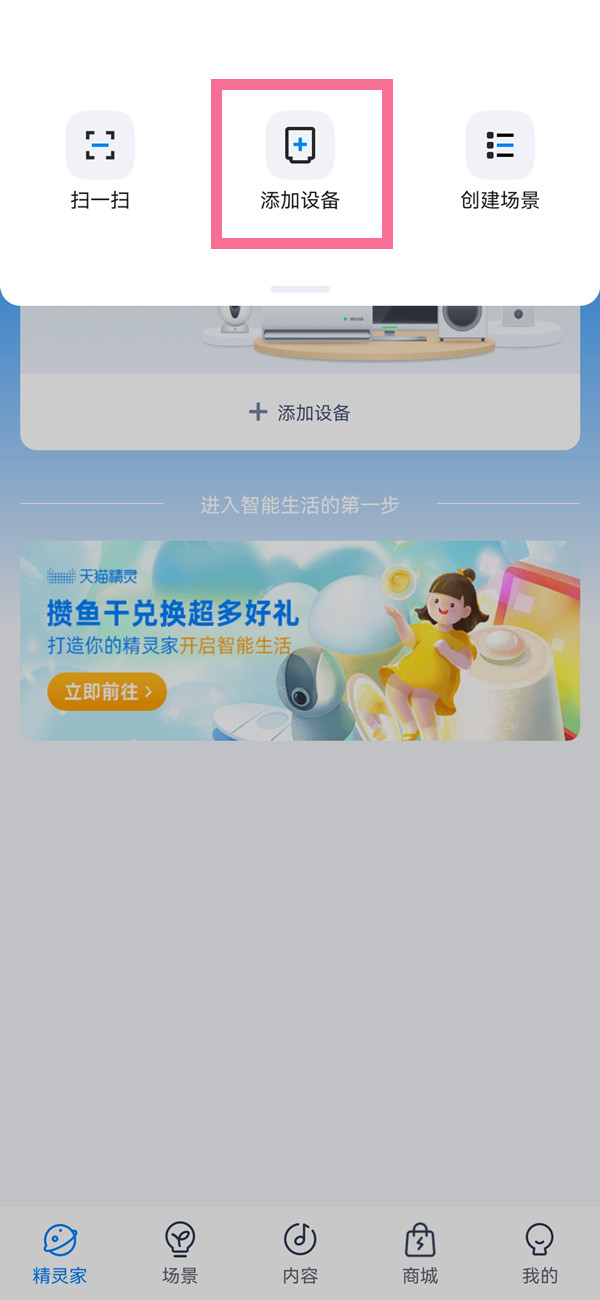Tap the 添加设备 button with plus sign
The width and height of the screenshot is (600, 1300).
tap(300, 412)
